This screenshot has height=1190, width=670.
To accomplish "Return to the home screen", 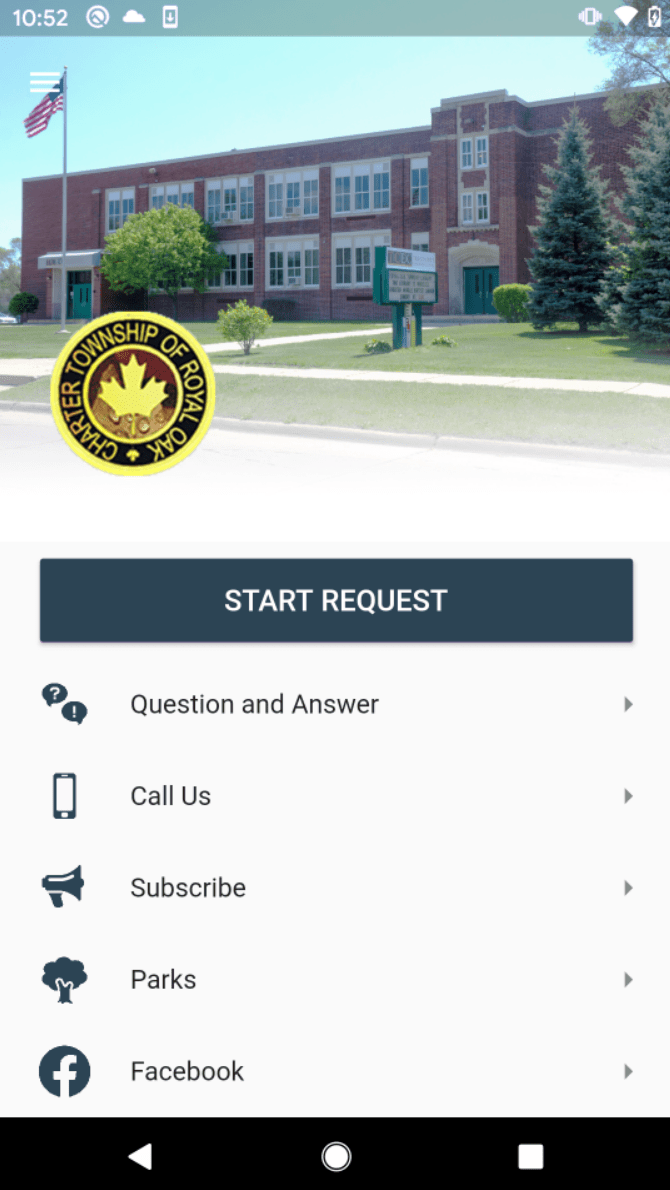I will 336,1157.
